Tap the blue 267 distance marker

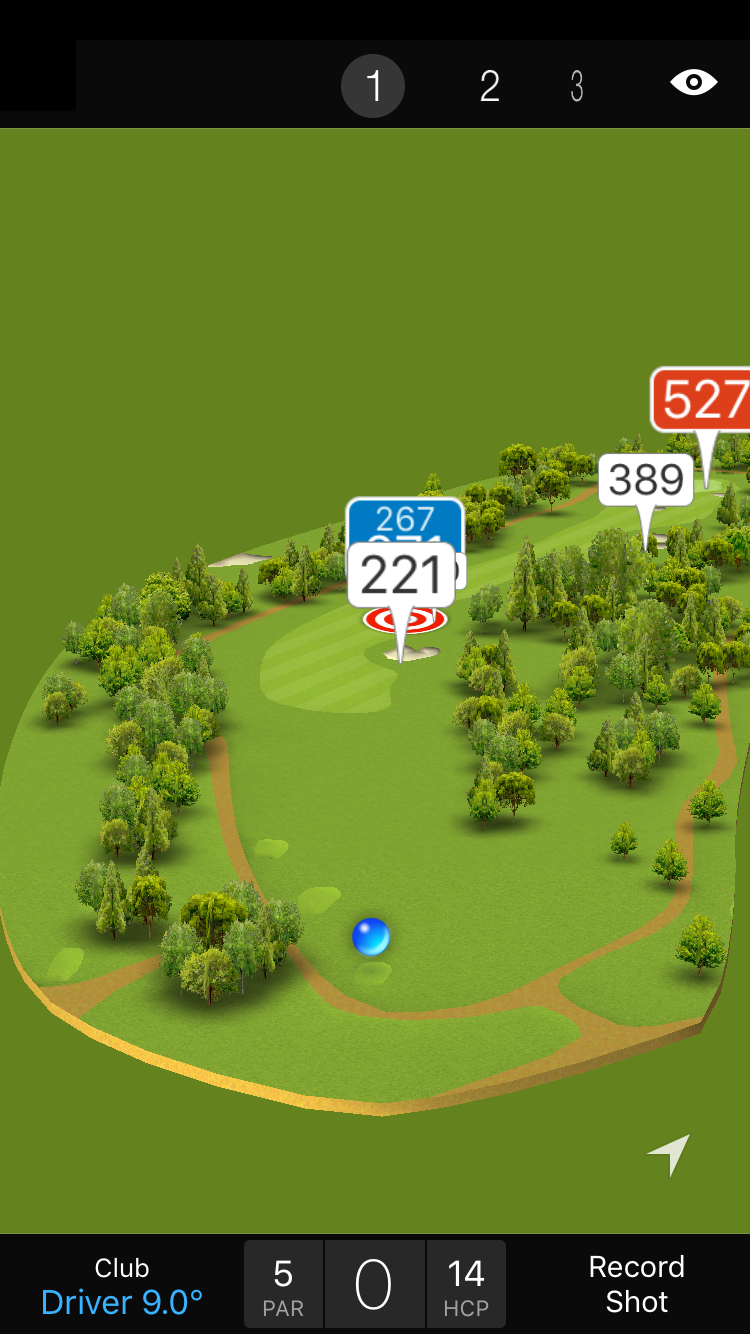tap(405, 518)
